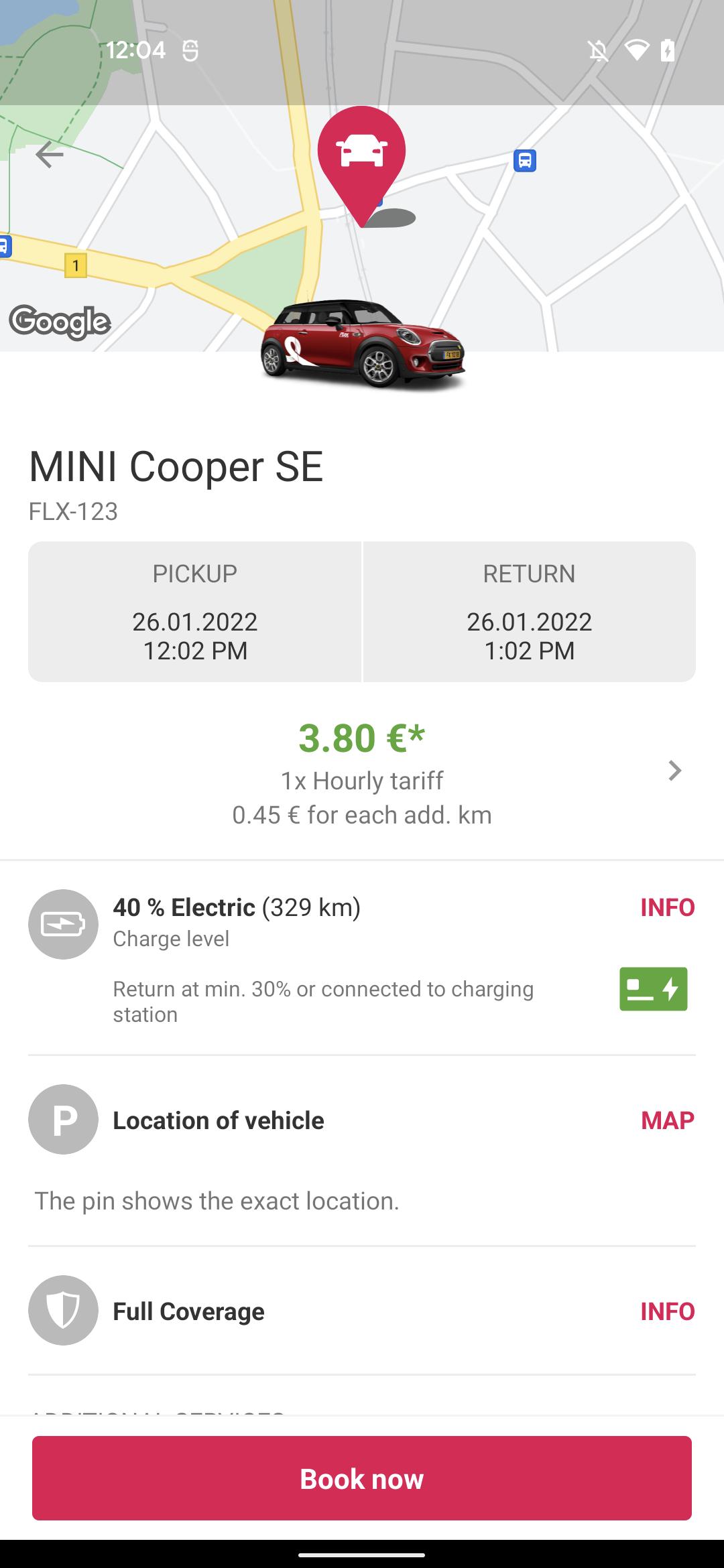Change the return date and time
Viewport: 724px width, 1568px height.
[529, 612]
